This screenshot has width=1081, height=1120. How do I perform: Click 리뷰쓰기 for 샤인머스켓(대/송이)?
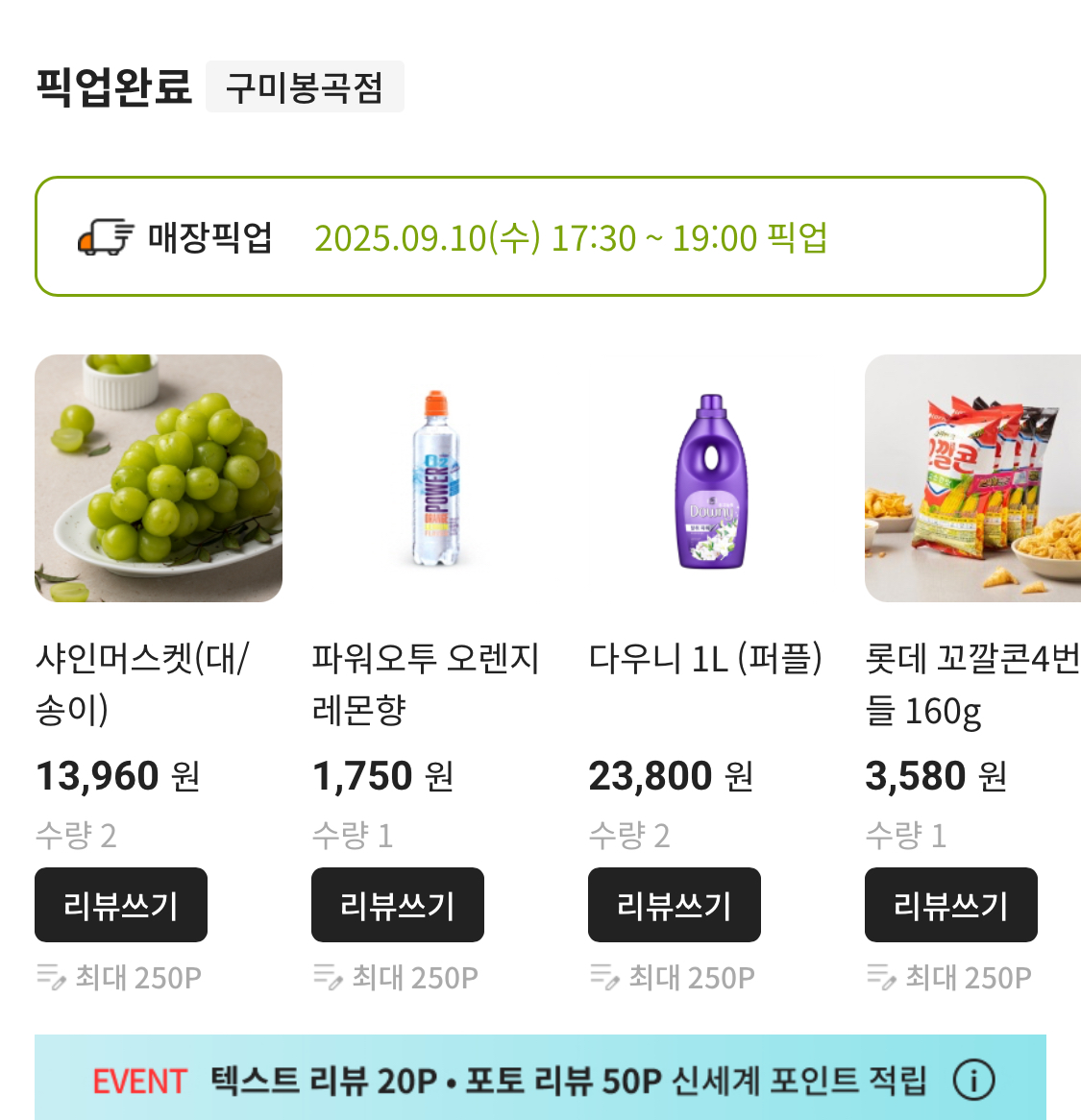(120, 904)
